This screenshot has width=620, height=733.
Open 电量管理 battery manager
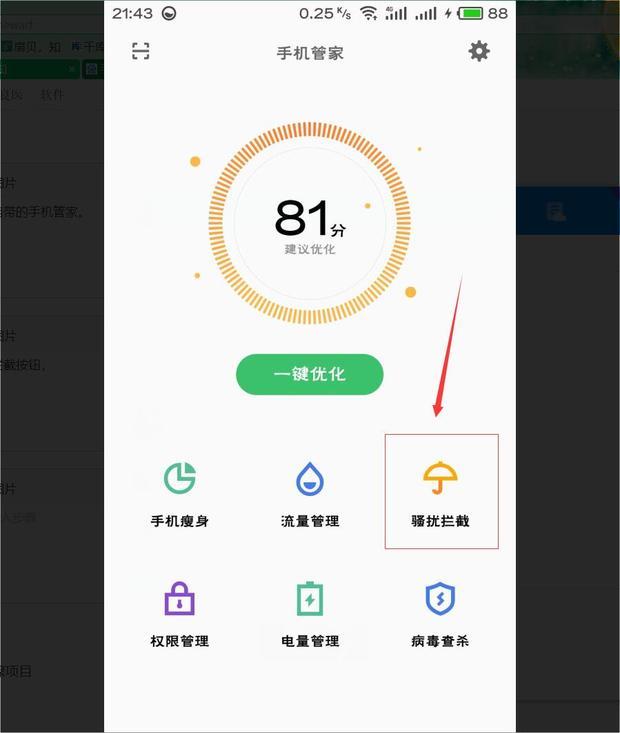pos(310,612)
